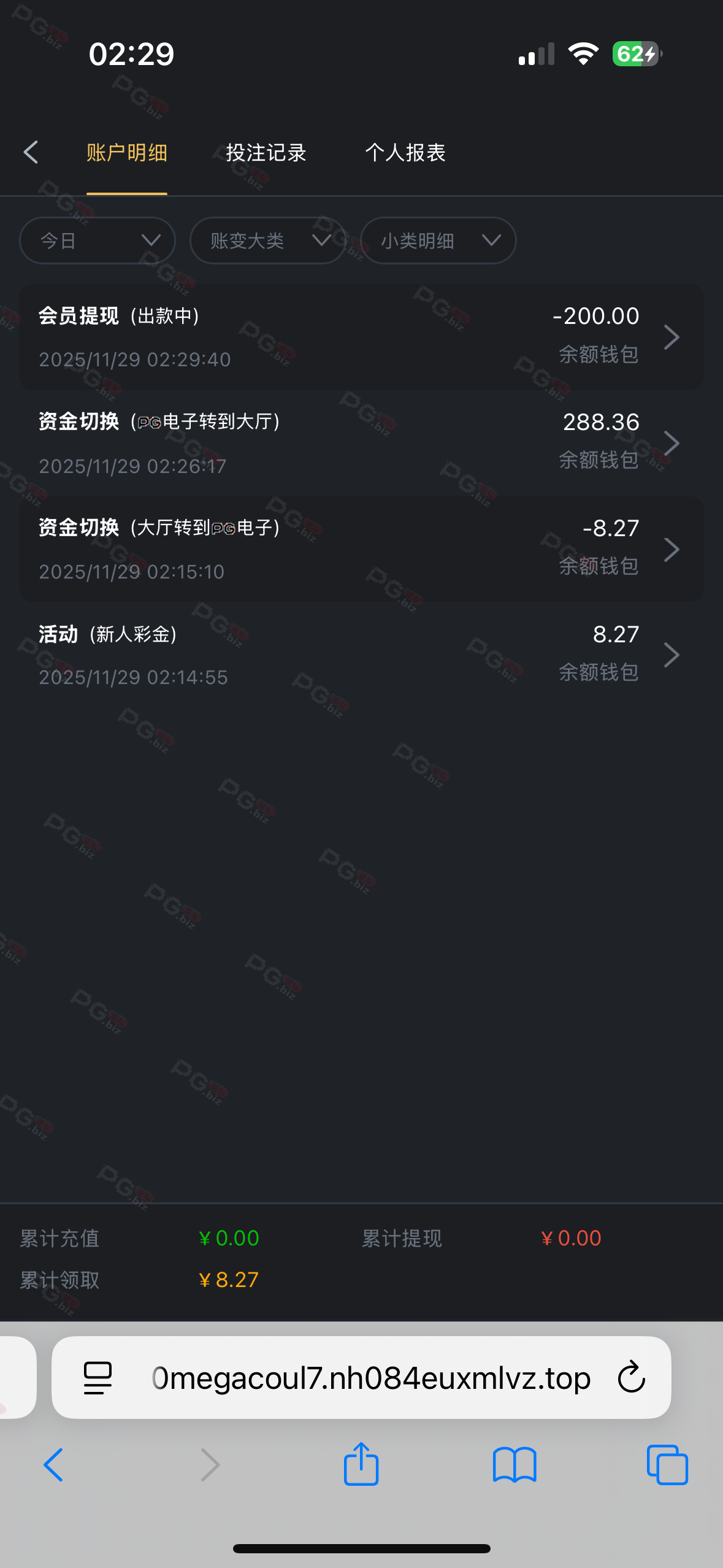723x1568 pixels.
Task: Open the 账变大类 filter dropdown
Action: click(267, 240)
